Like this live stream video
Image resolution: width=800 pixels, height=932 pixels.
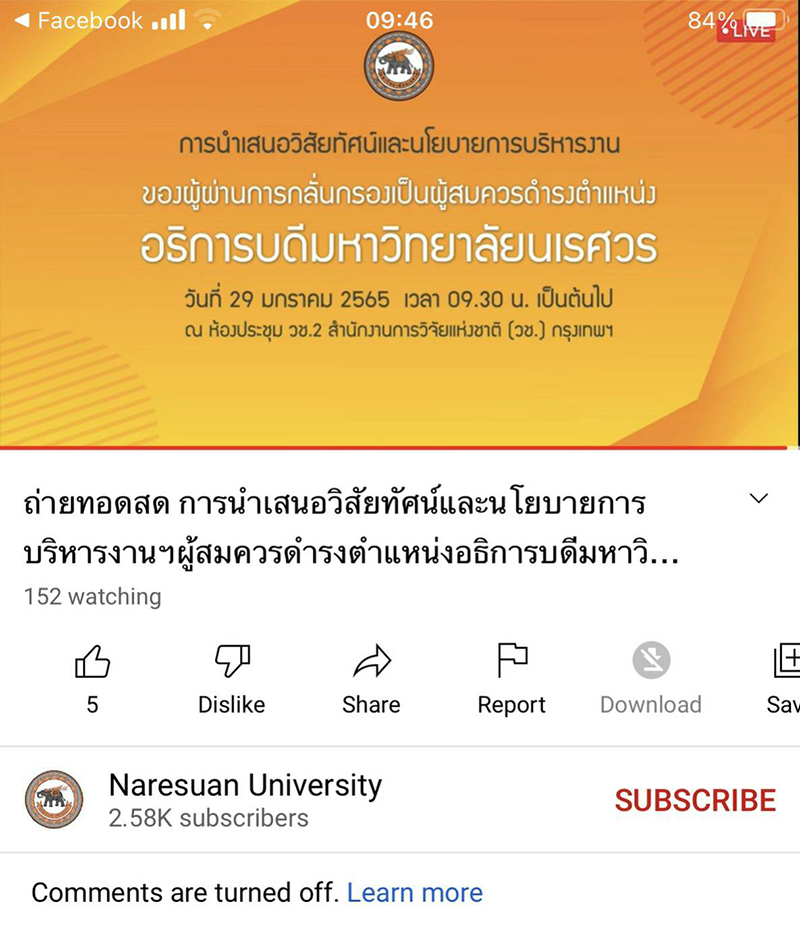coord(92,662)
